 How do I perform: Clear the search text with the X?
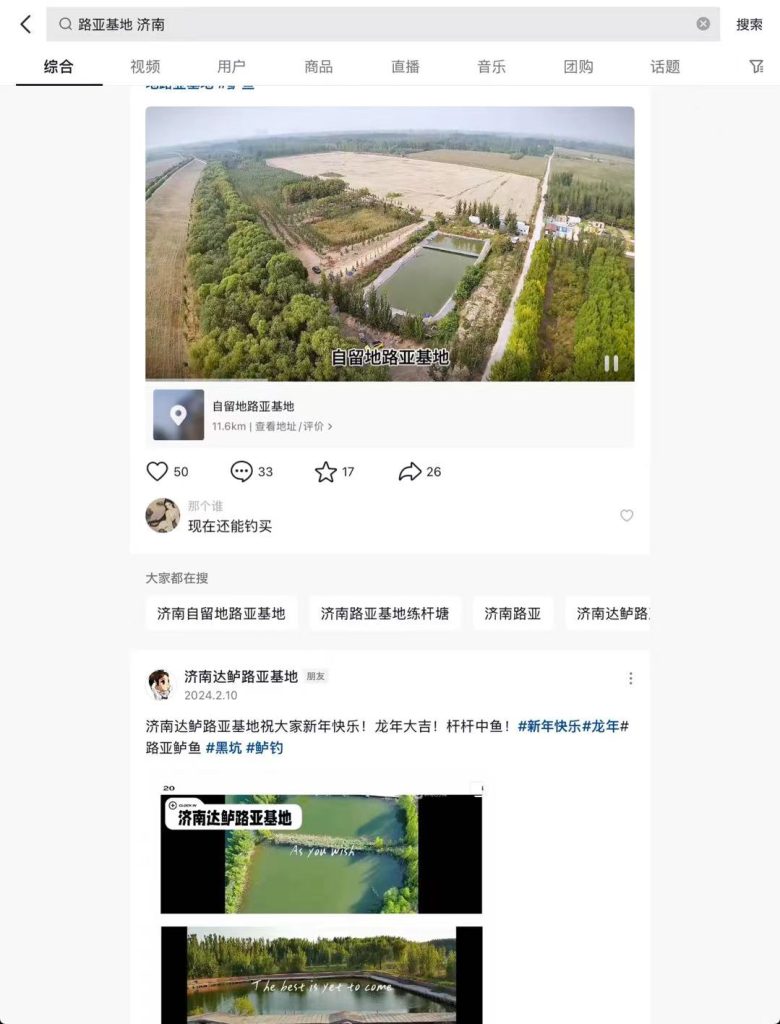pos(703,24)
